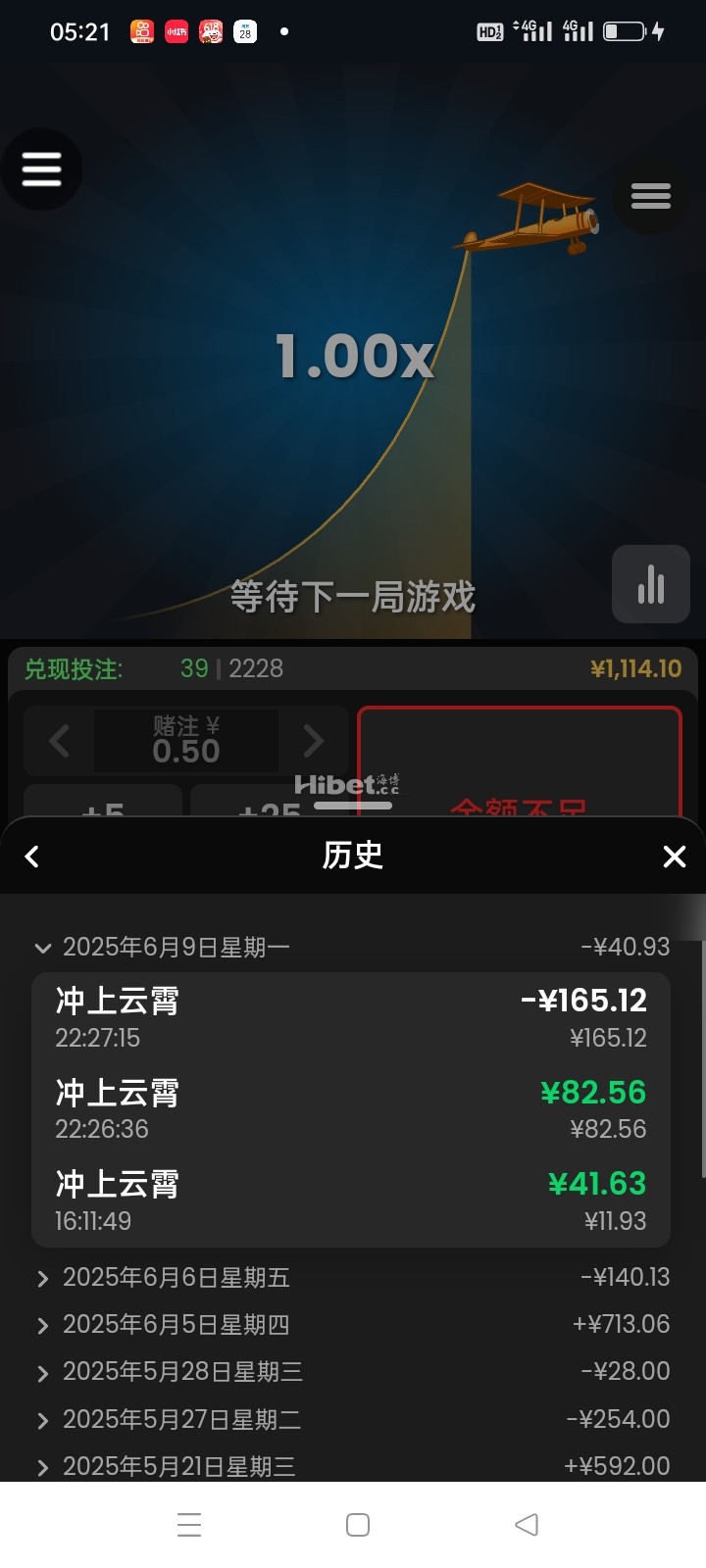
Task: Open the round statistics chart icon
Action: coord(650,584)
